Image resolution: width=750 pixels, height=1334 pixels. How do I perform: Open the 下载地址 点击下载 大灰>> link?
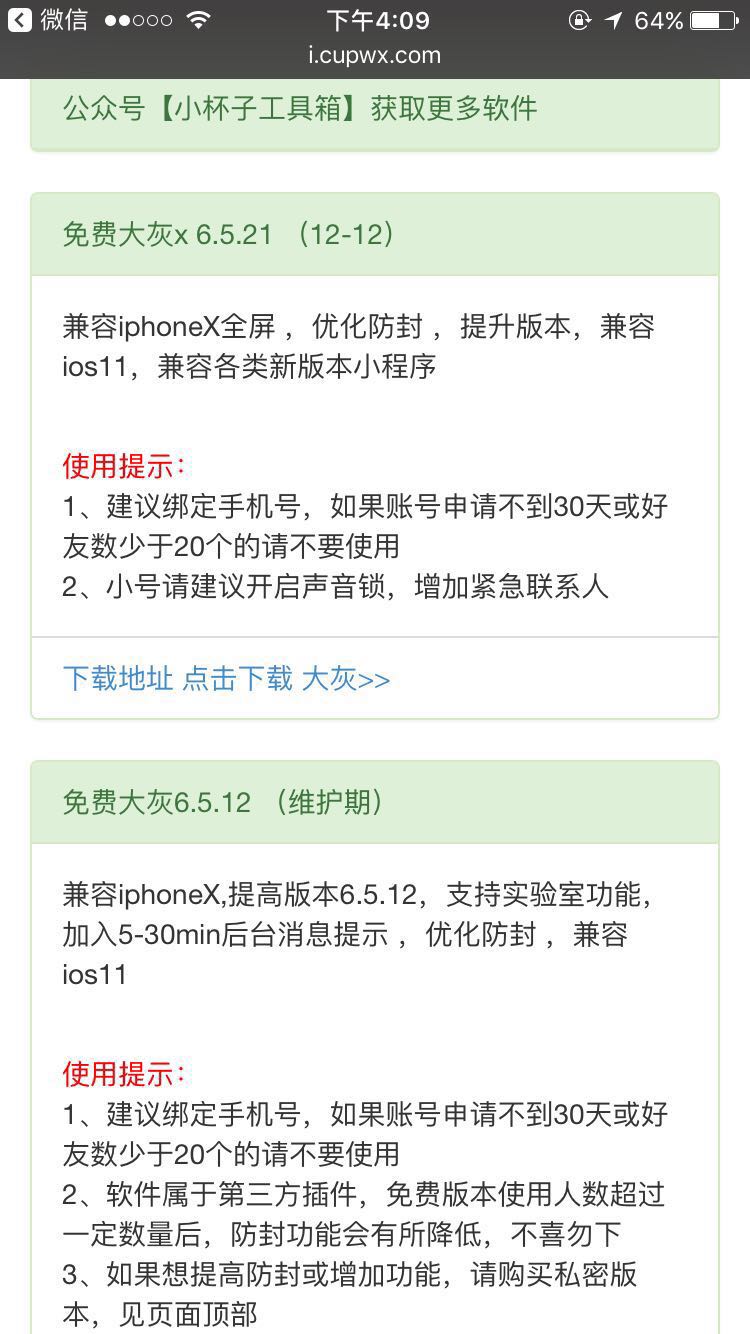[x=226, y=679]
